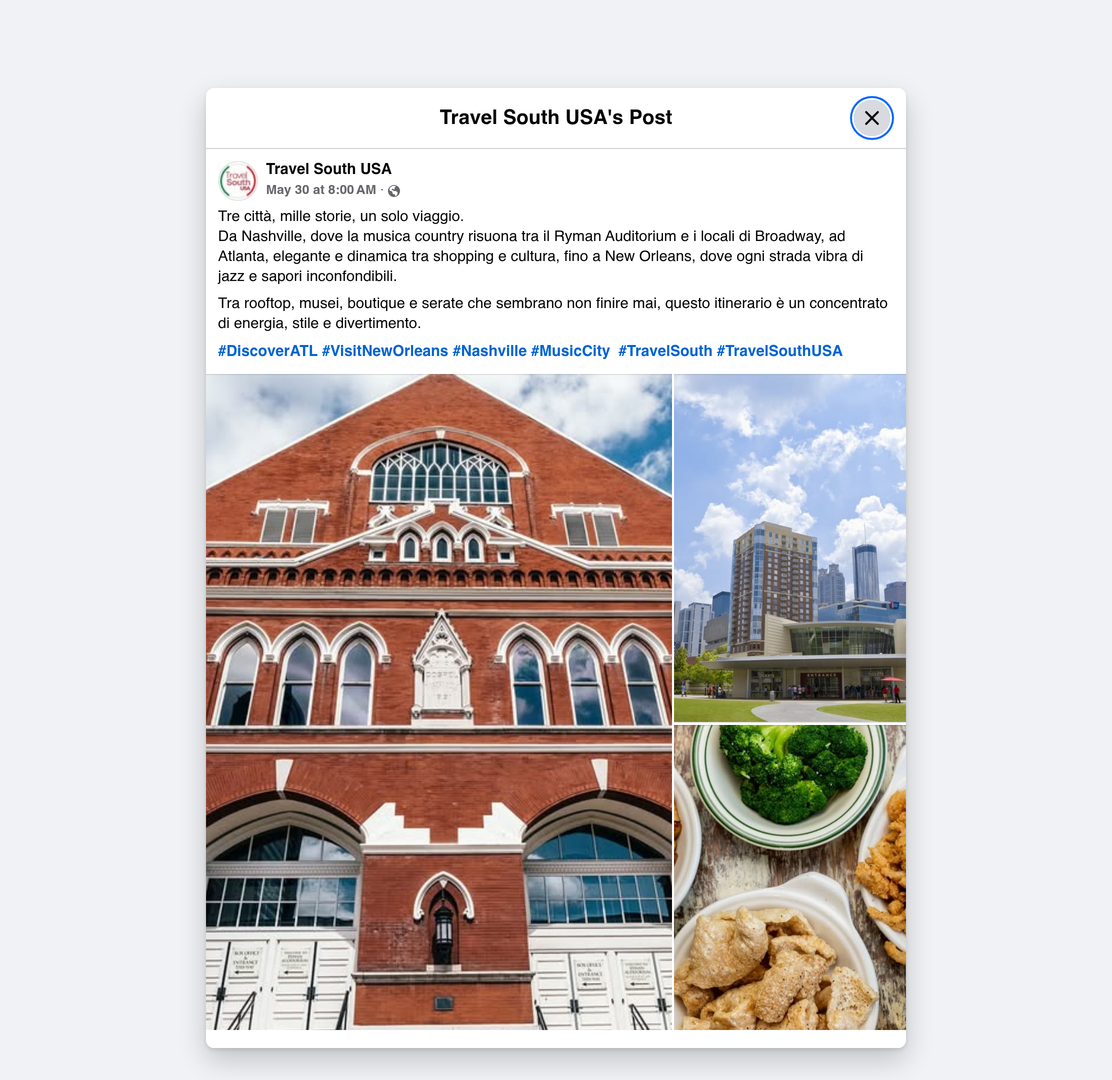
Task: Tap the #TravelSouth hashtag
Action: [x=665, y=351]
